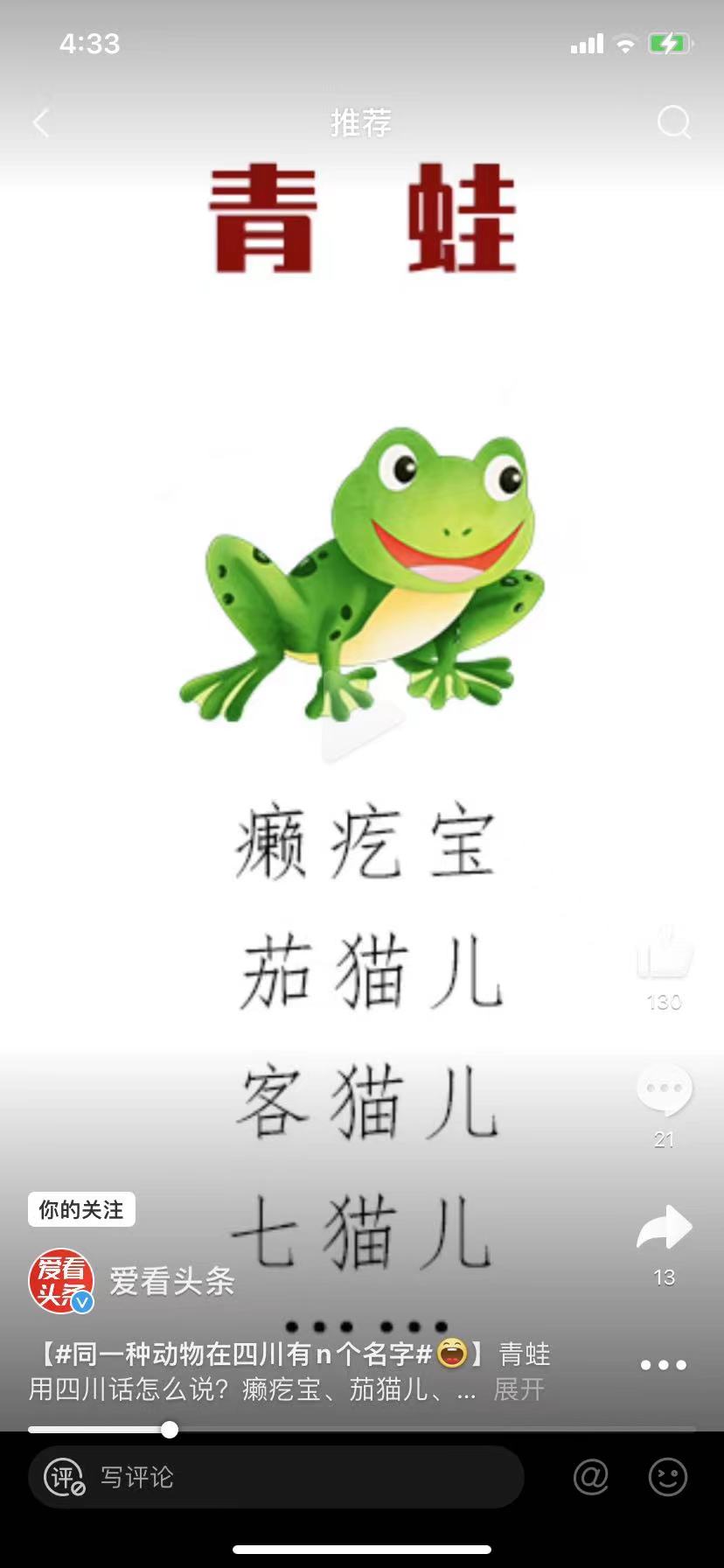724x1568 pixels.
Task: Open the search function
Action: coord(672,122)
